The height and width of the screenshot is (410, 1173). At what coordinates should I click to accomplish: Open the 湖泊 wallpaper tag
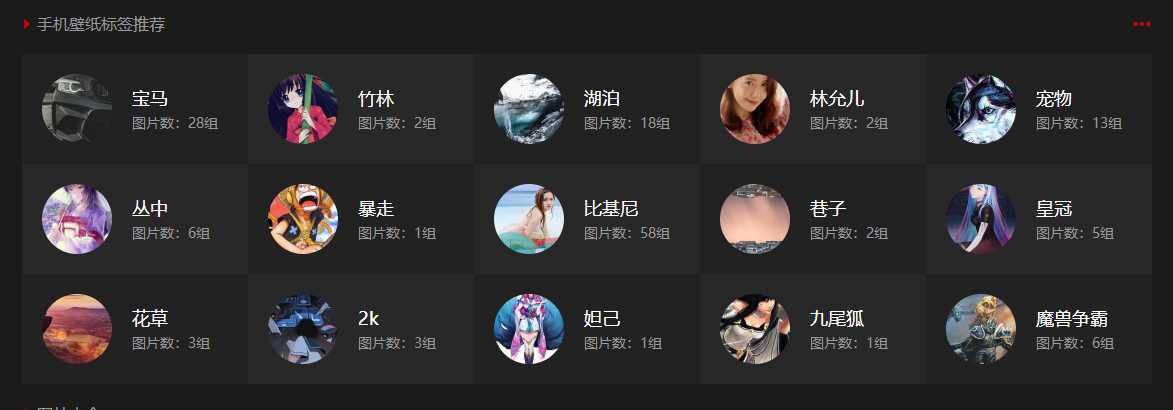[586, 109]
